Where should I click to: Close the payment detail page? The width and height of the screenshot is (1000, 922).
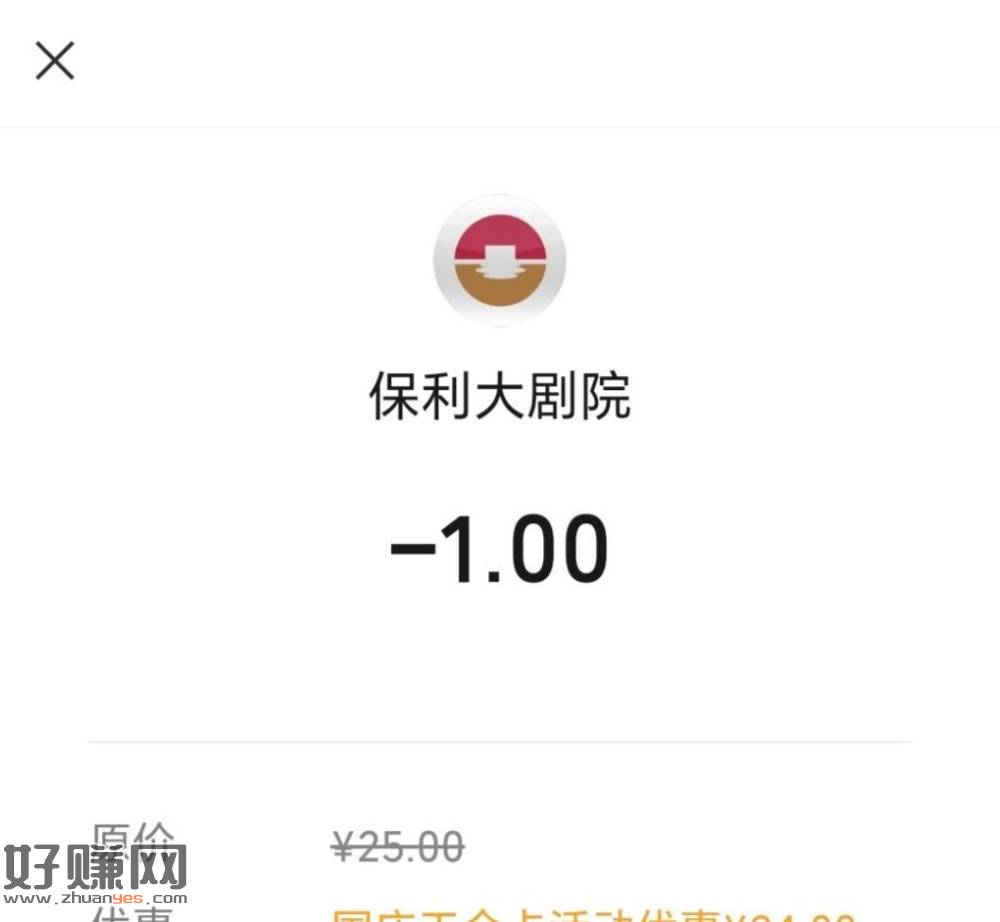pos(55,61)
